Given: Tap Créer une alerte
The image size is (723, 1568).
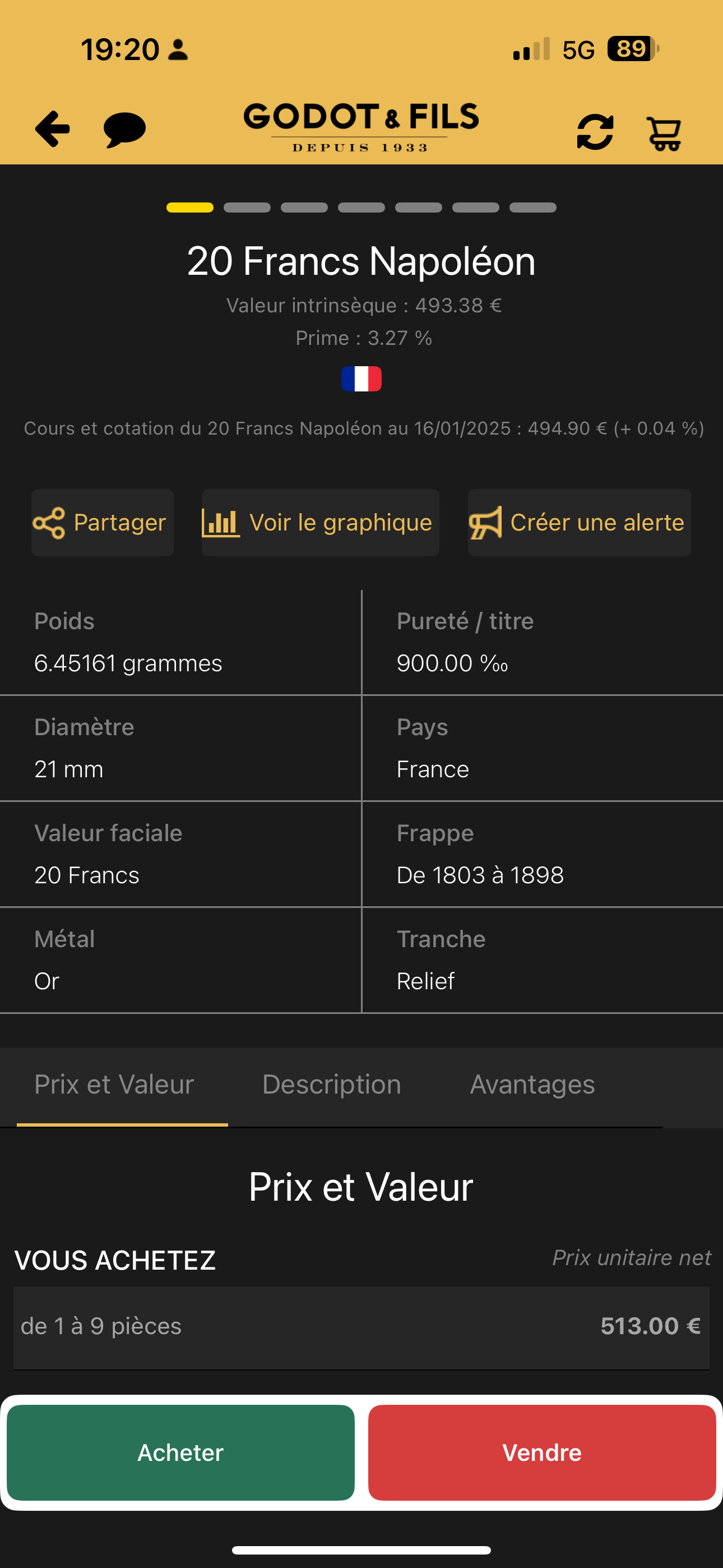Looking at the screenshot, I should (580, 522).
